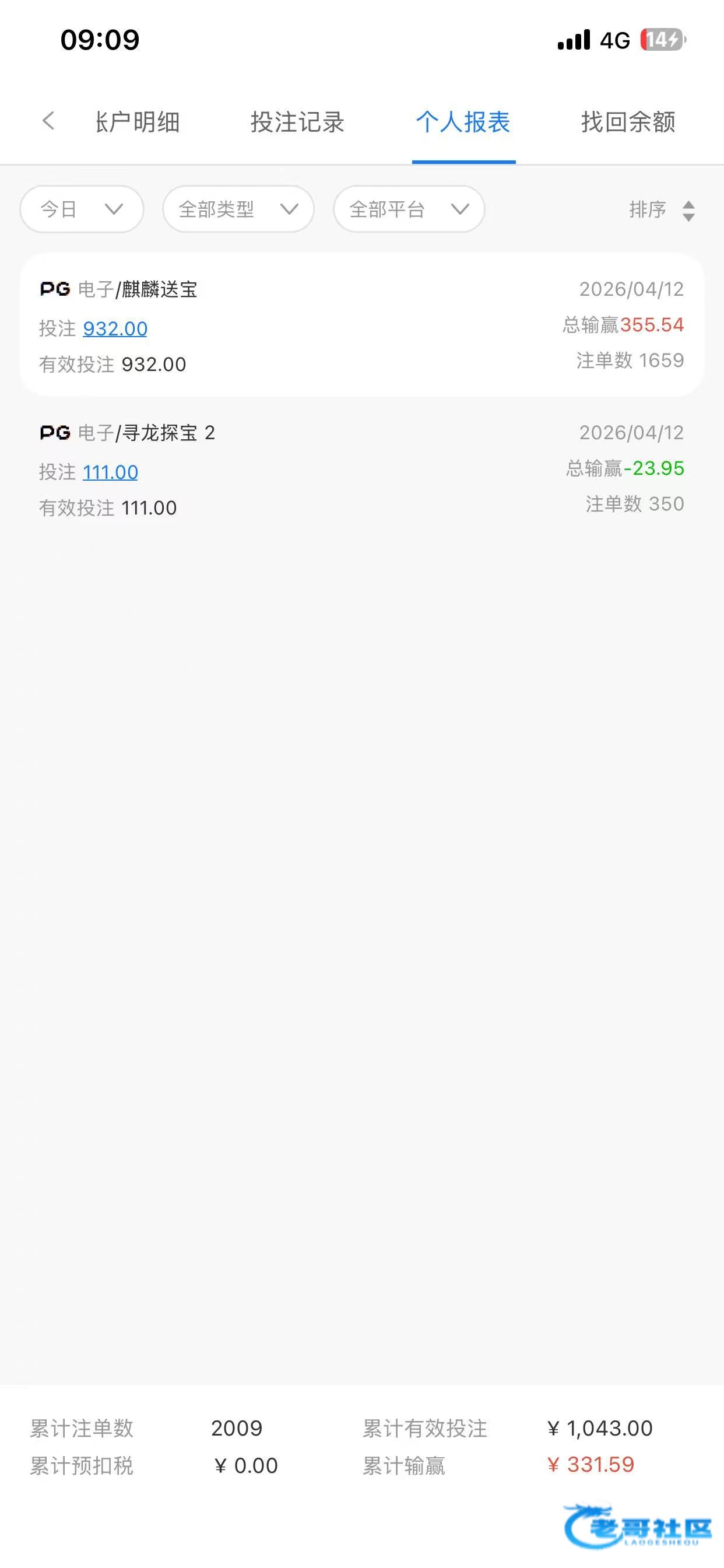The width and height of the screenshot is (724, 1568).
Task: Open the 麒麟送宝 report card
Action: click(362, 325)
